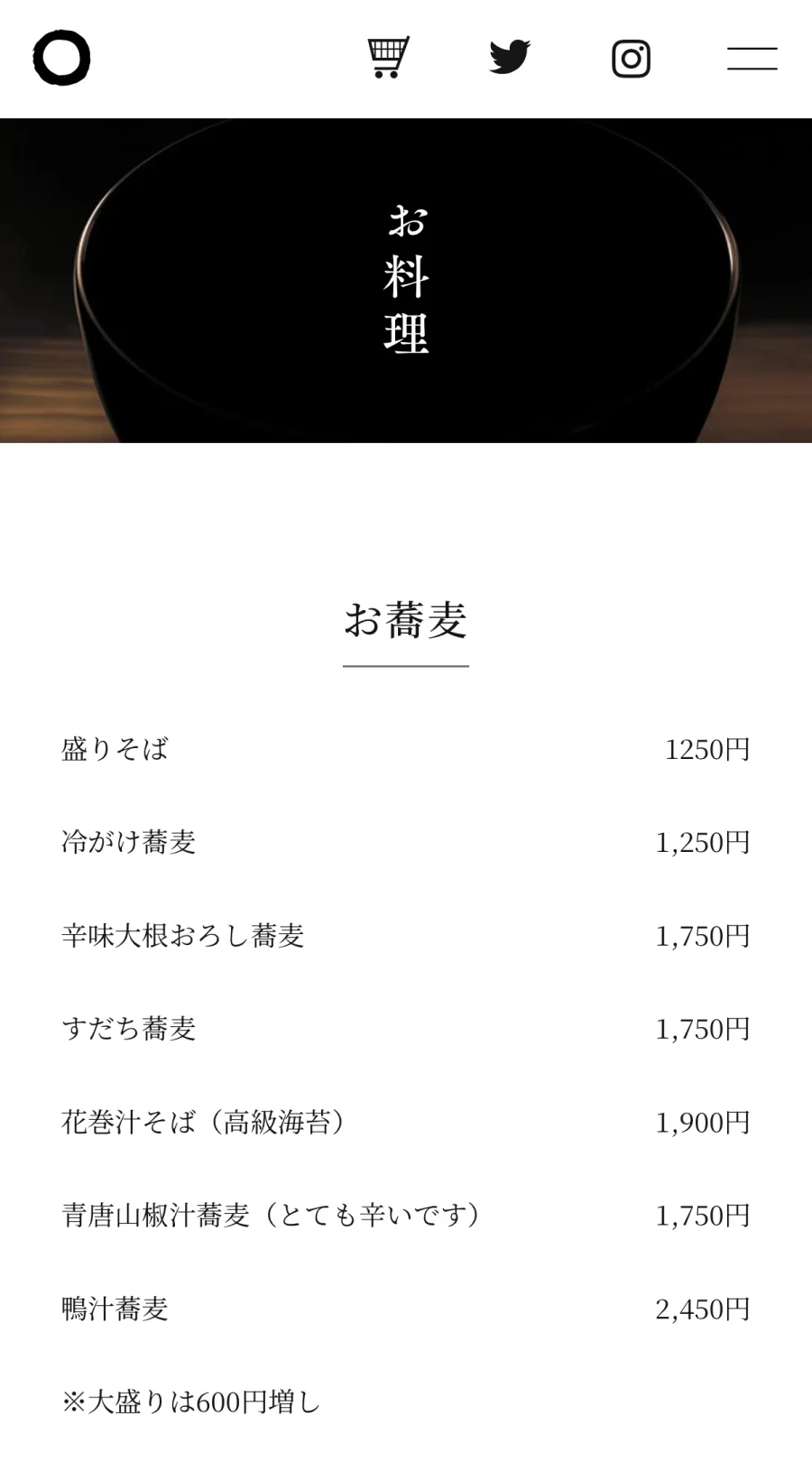Screen dimensions: 812x1462
Task: Click the 1250円 price for 盛りそば
Action: pos(707,748)
